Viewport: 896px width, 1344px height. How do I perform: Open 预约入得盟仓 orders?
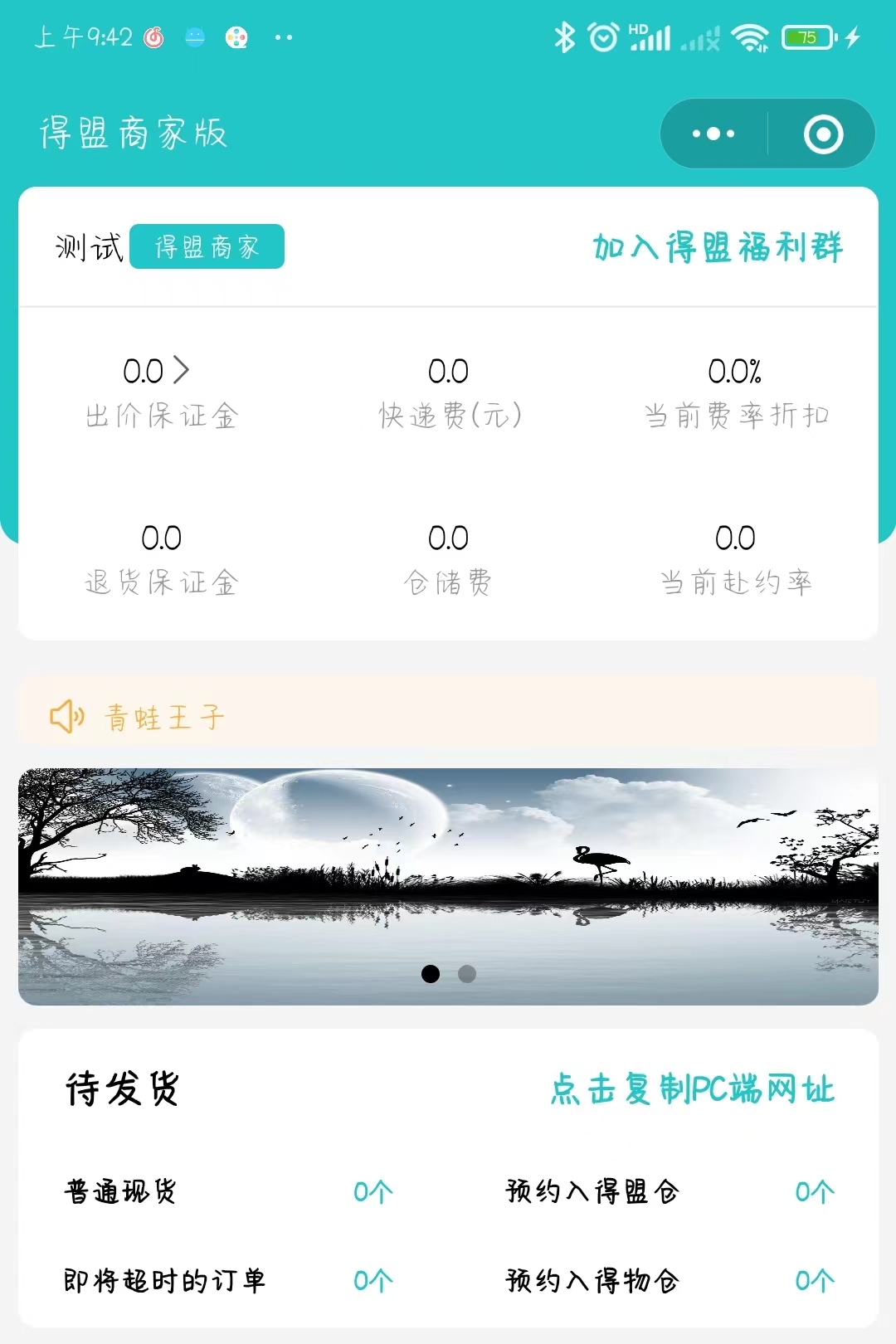[669, 1192]
